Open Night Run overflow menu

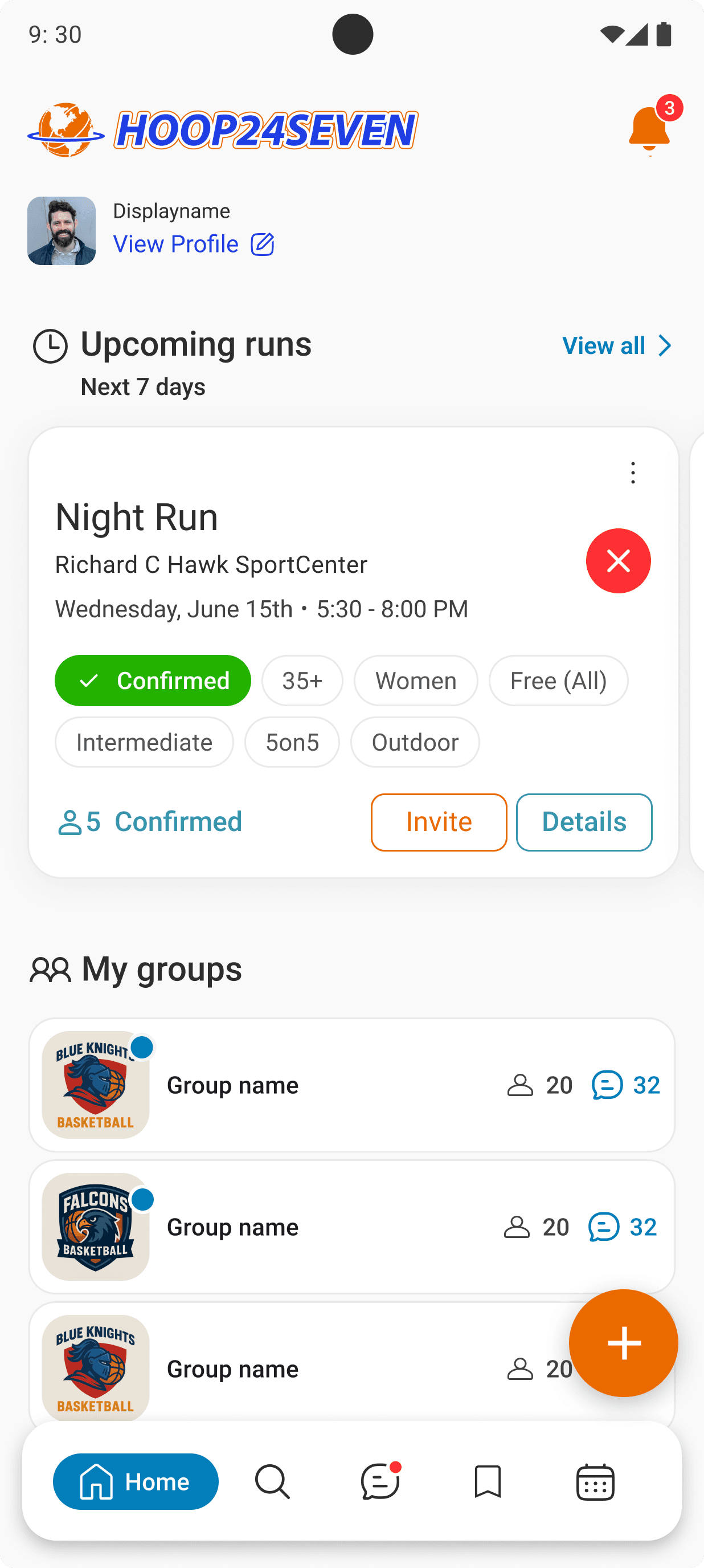(x=633, y=473)
